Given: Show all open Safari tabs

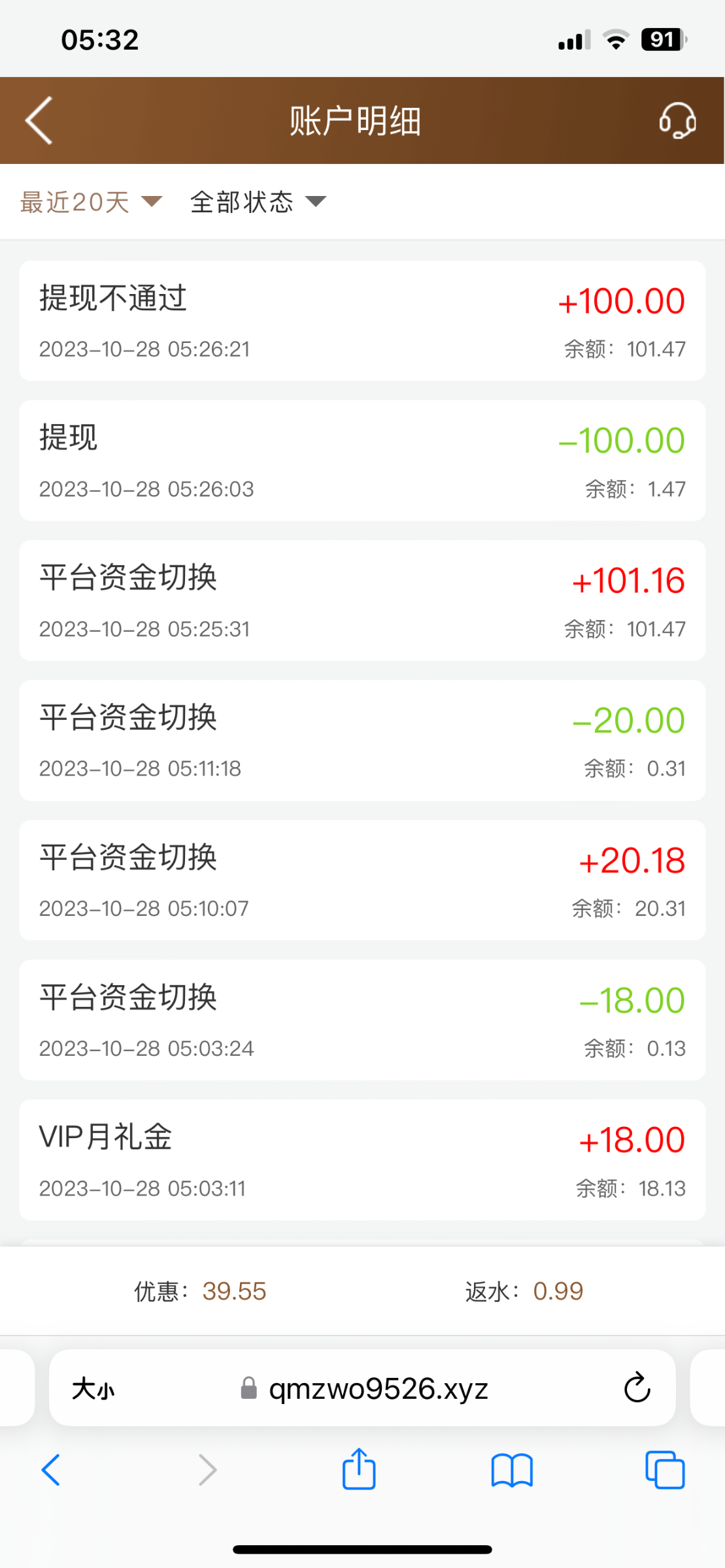Looking at the screenshot, I should pyautogui.click(x=665, y=1470).
